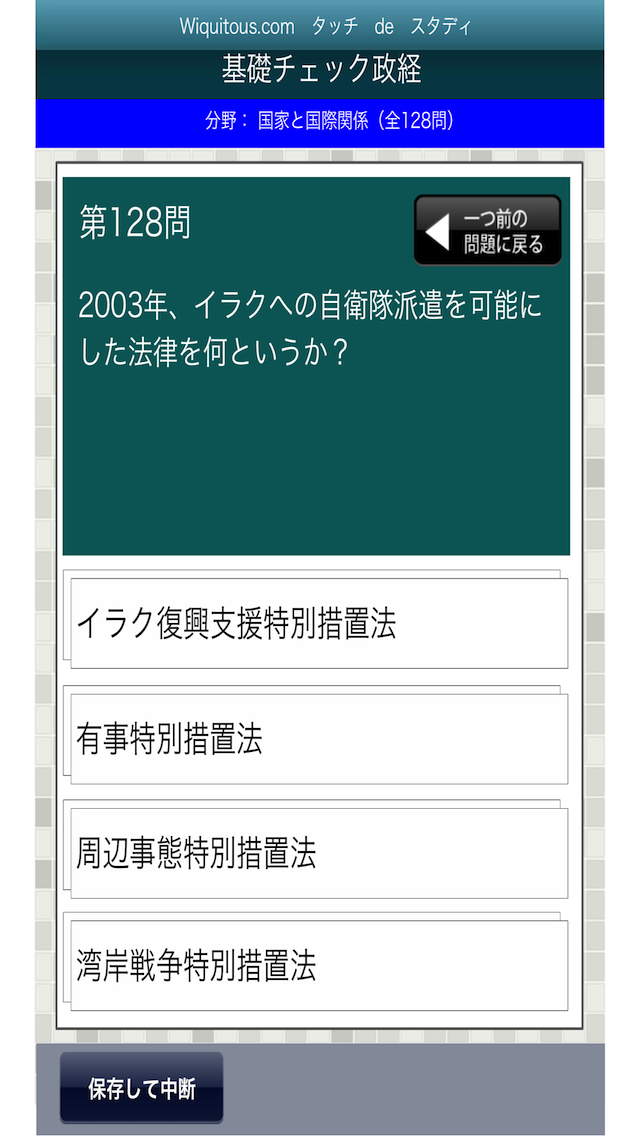The width and height of the screenshot is (640, 1136).
Task: Tap 保存して中断 to save and quit
Action: pos(141,1089)
